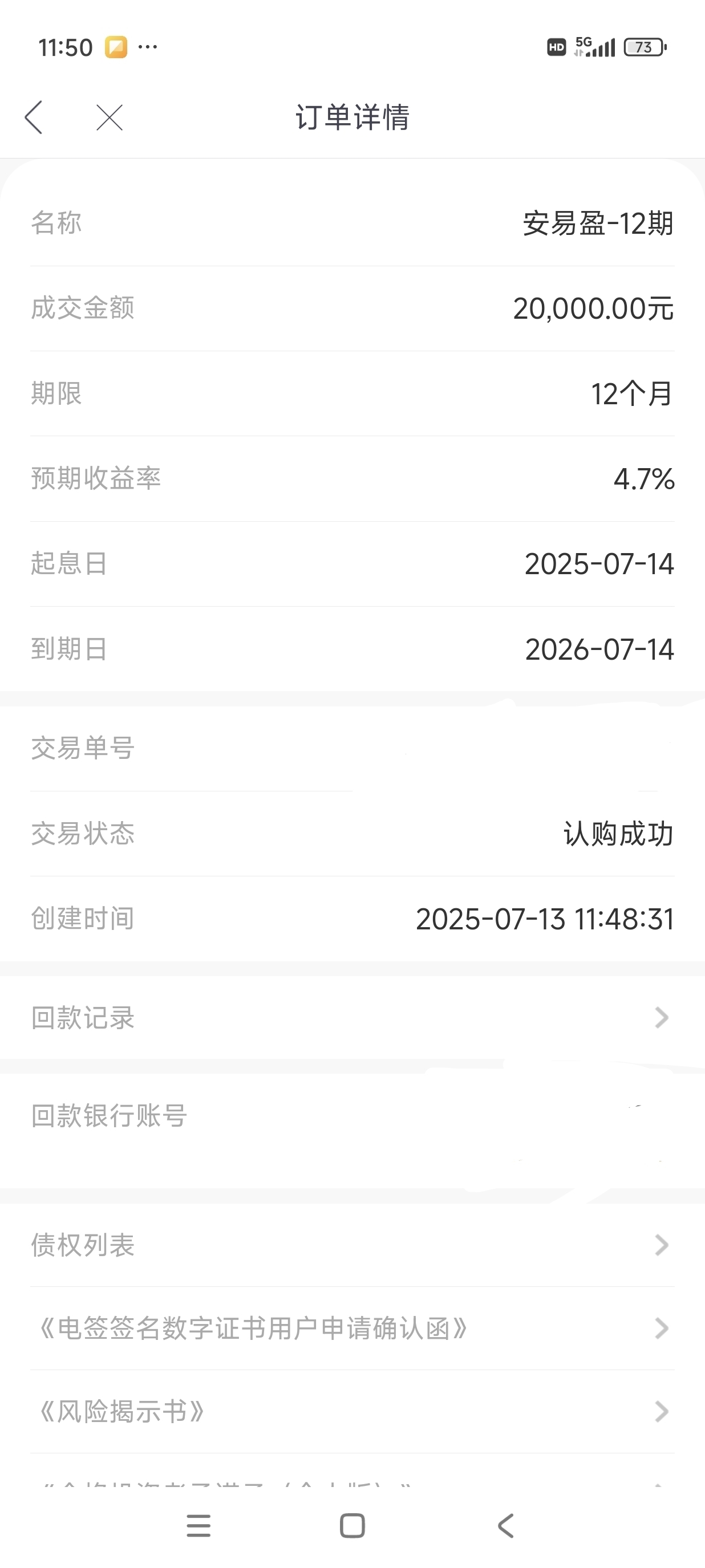Go to the home screen
705x1568 pixels.
352,1525
